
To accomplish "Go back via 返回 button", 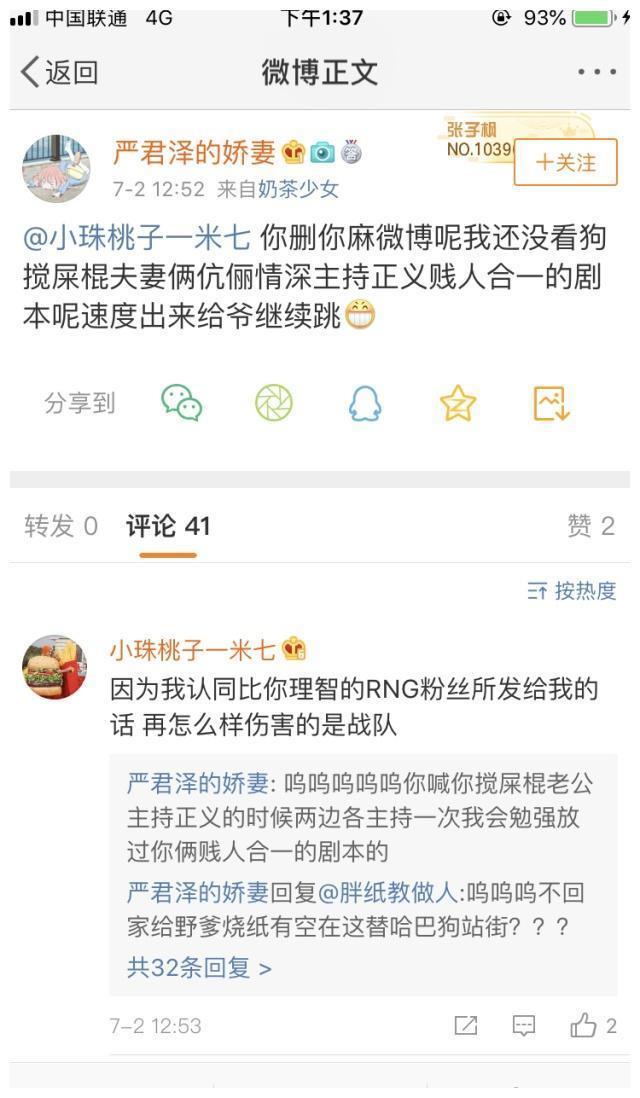I will point(60,72).
